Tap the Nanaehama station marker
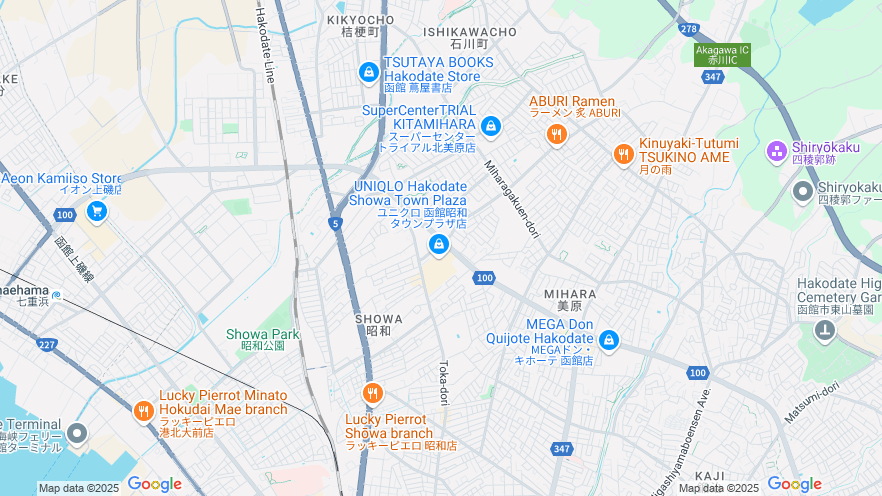 click(56, 294)
